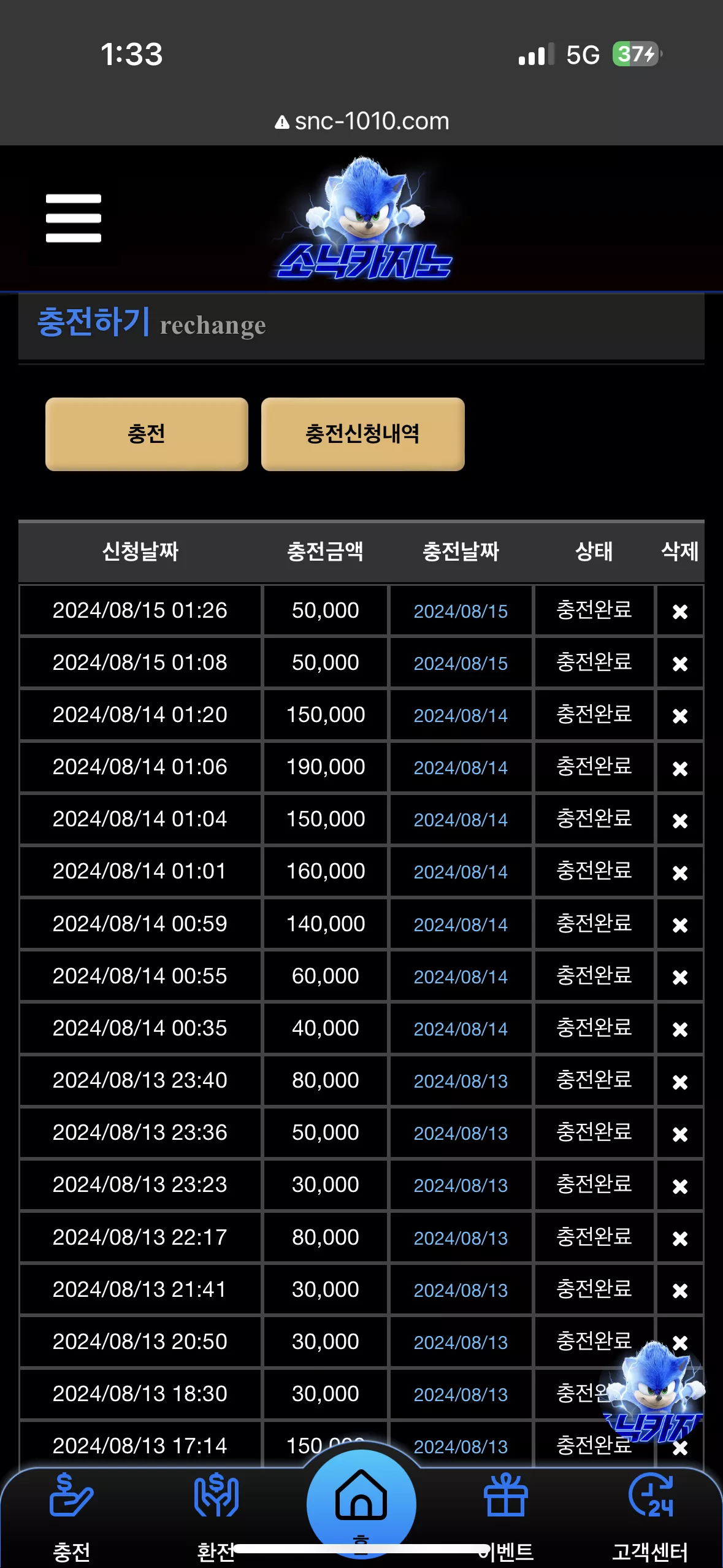Tap the snc-1010.com address bar
723x1568 pixels.
click(x=362, y=121)
